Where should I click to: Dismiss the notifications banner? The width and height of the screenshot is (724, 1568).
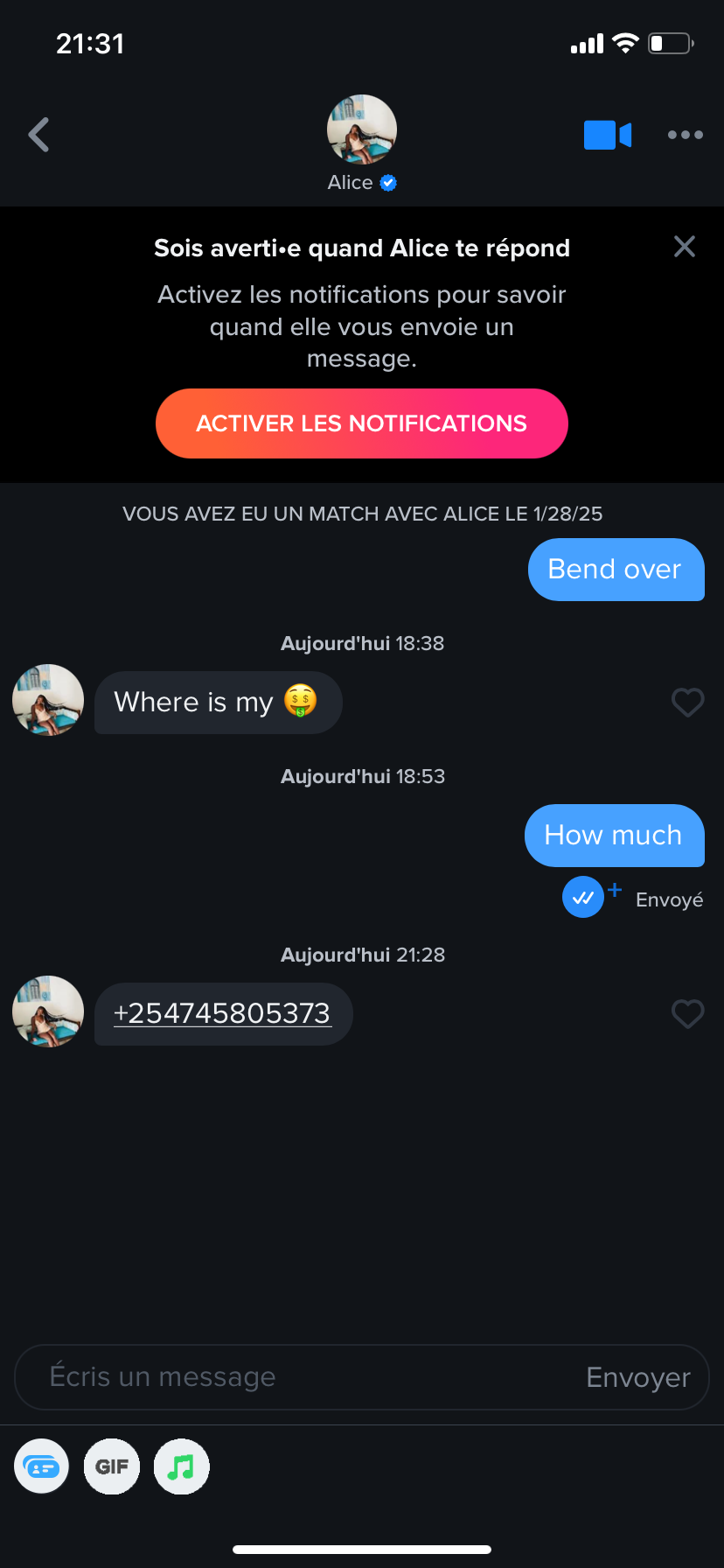[x=685, y=247]
